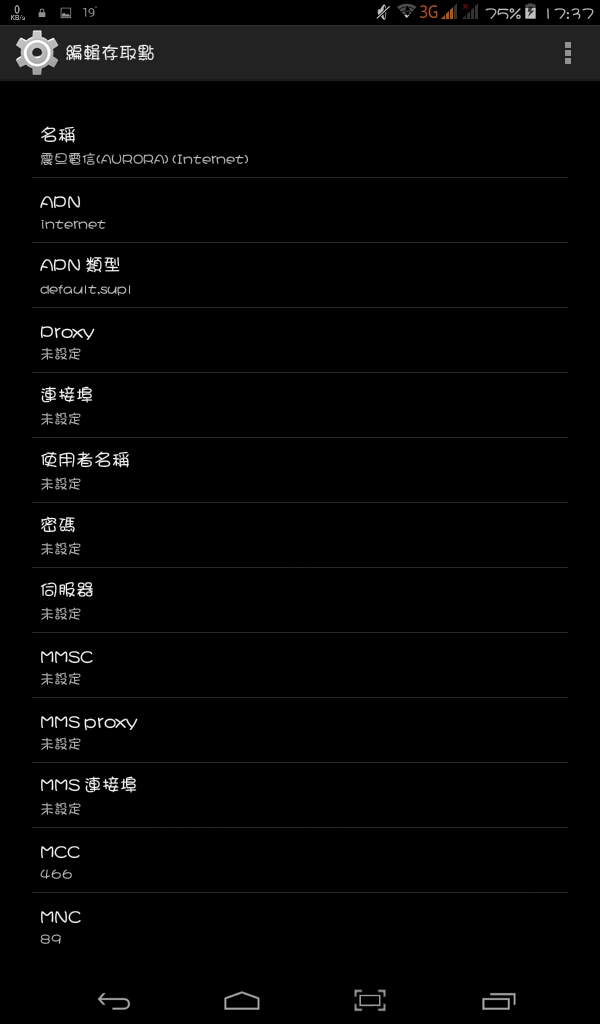The width and height of the screenshot is (600, 1024).
Task: Set the Proxy value
Action: pos(300,341)
